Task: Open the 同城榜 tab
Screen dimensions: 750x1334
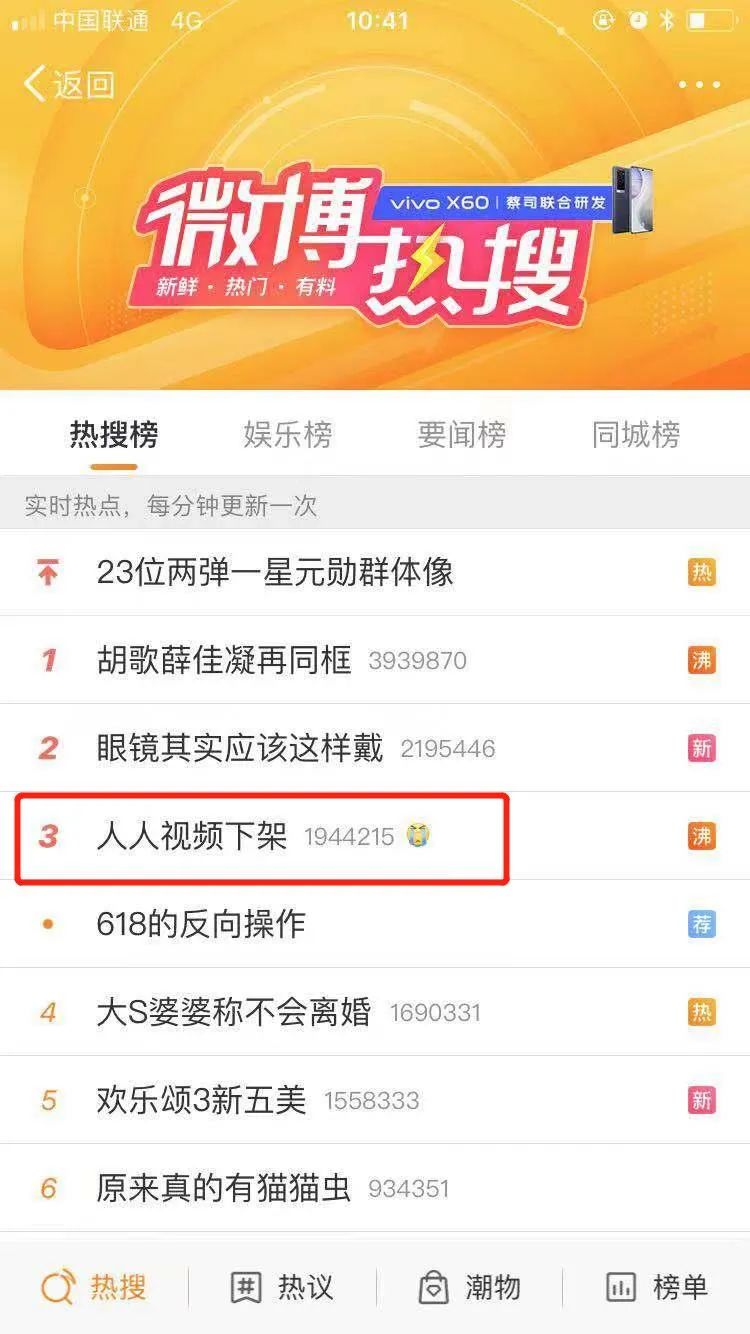Action: 634,435
